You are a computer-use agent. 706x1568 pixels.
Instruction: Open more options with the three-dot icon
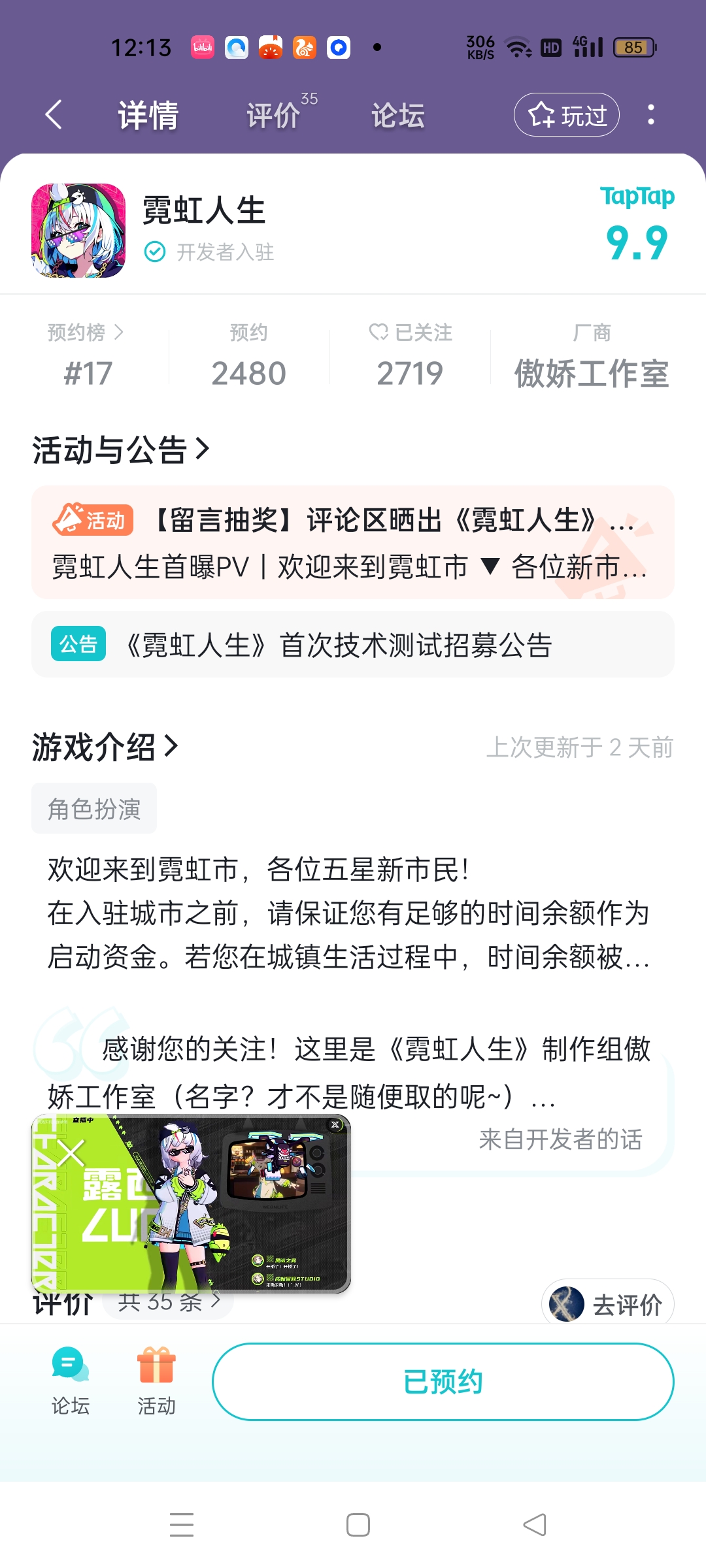coord(650,114)
